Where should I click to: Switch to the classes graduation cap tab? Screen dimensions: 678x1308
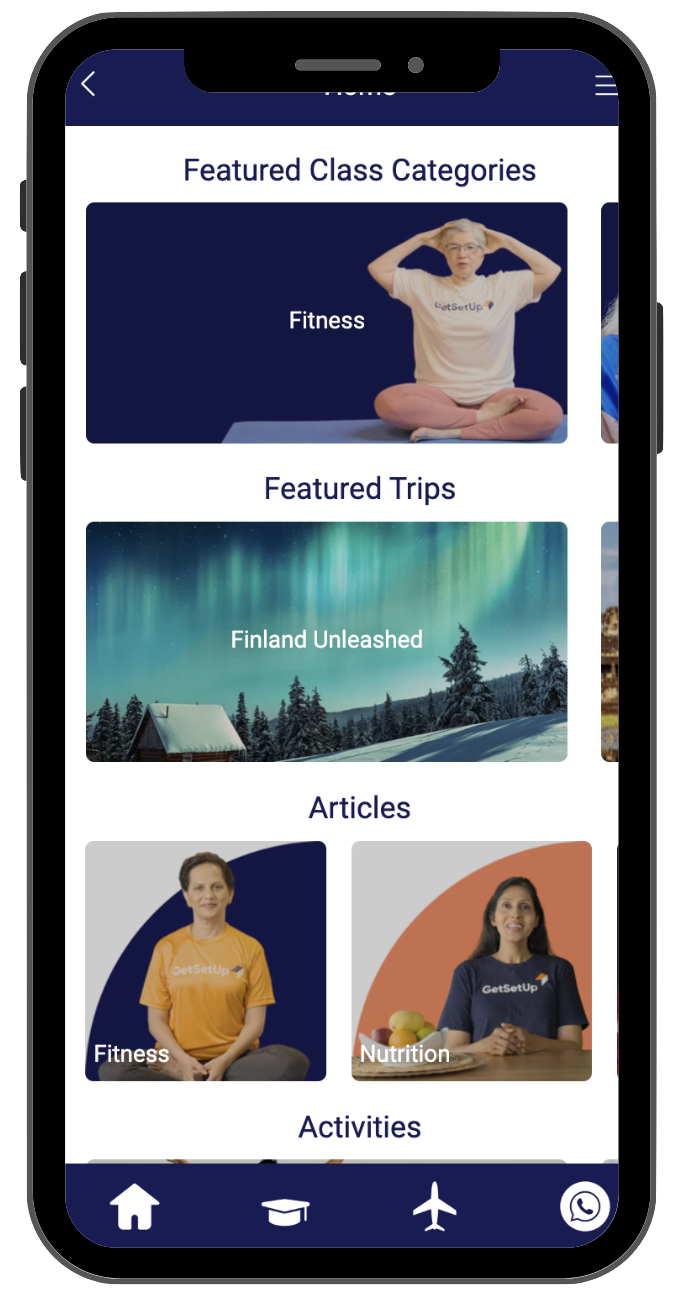pyautogui.click(x=286, y=1211)
